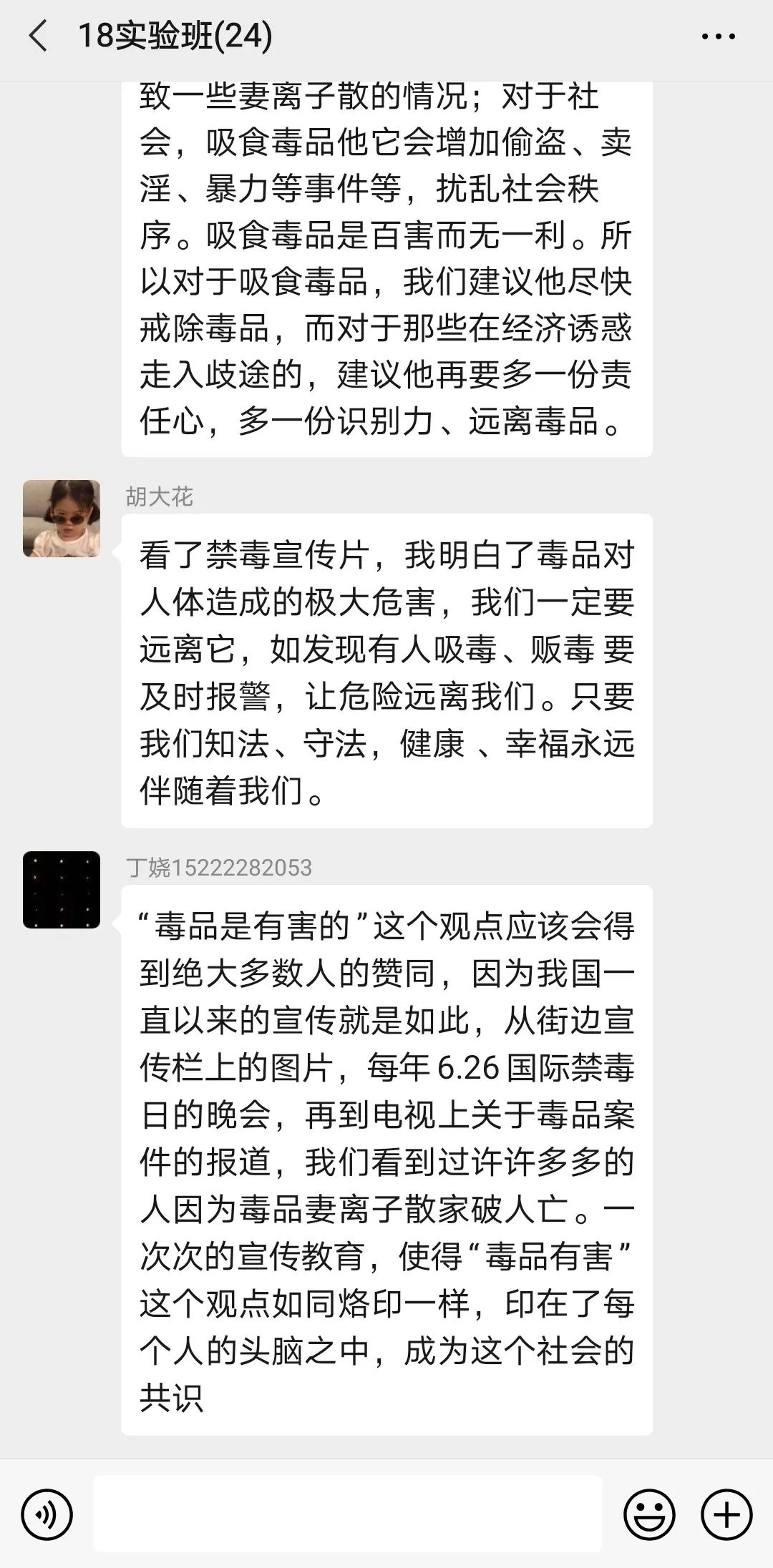The height and width of the screenshot is (1568, 773).
Task: Go back from the 18实验班 chat
Action: pyautogui.click(x=37, y=36)
